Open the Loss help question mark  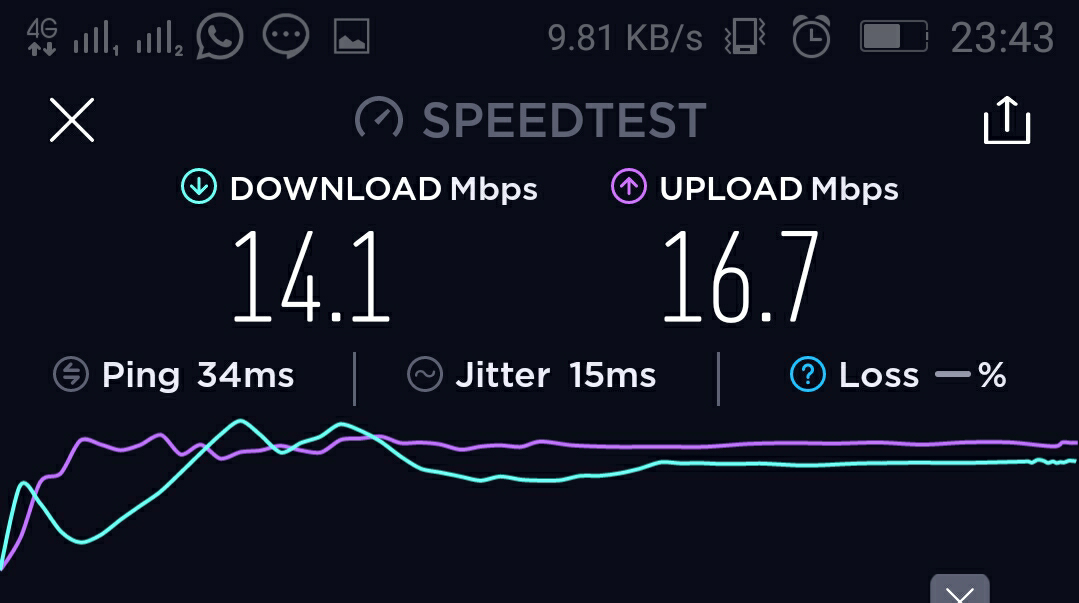(x=807, y=375)
